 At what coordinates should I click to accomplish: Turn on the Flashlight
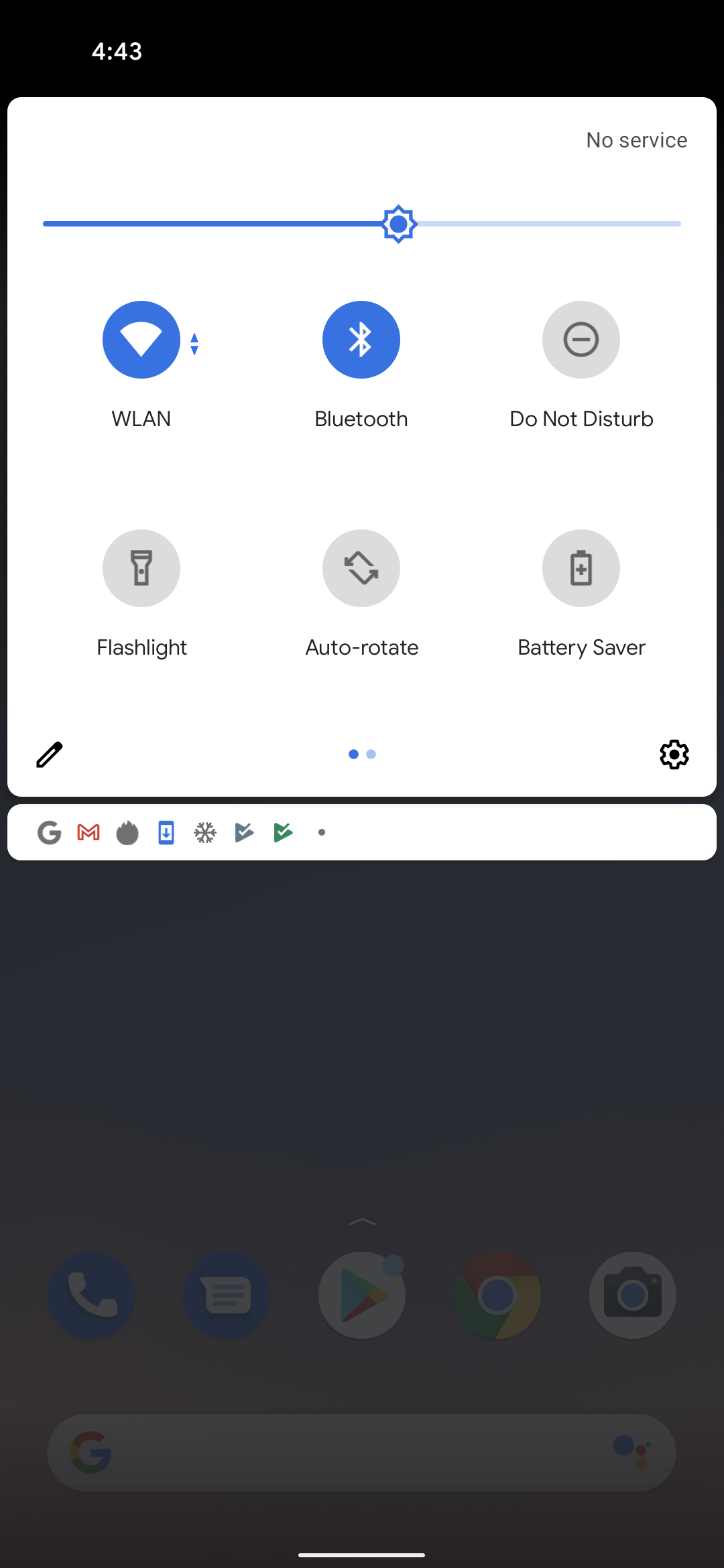point(141,568)
